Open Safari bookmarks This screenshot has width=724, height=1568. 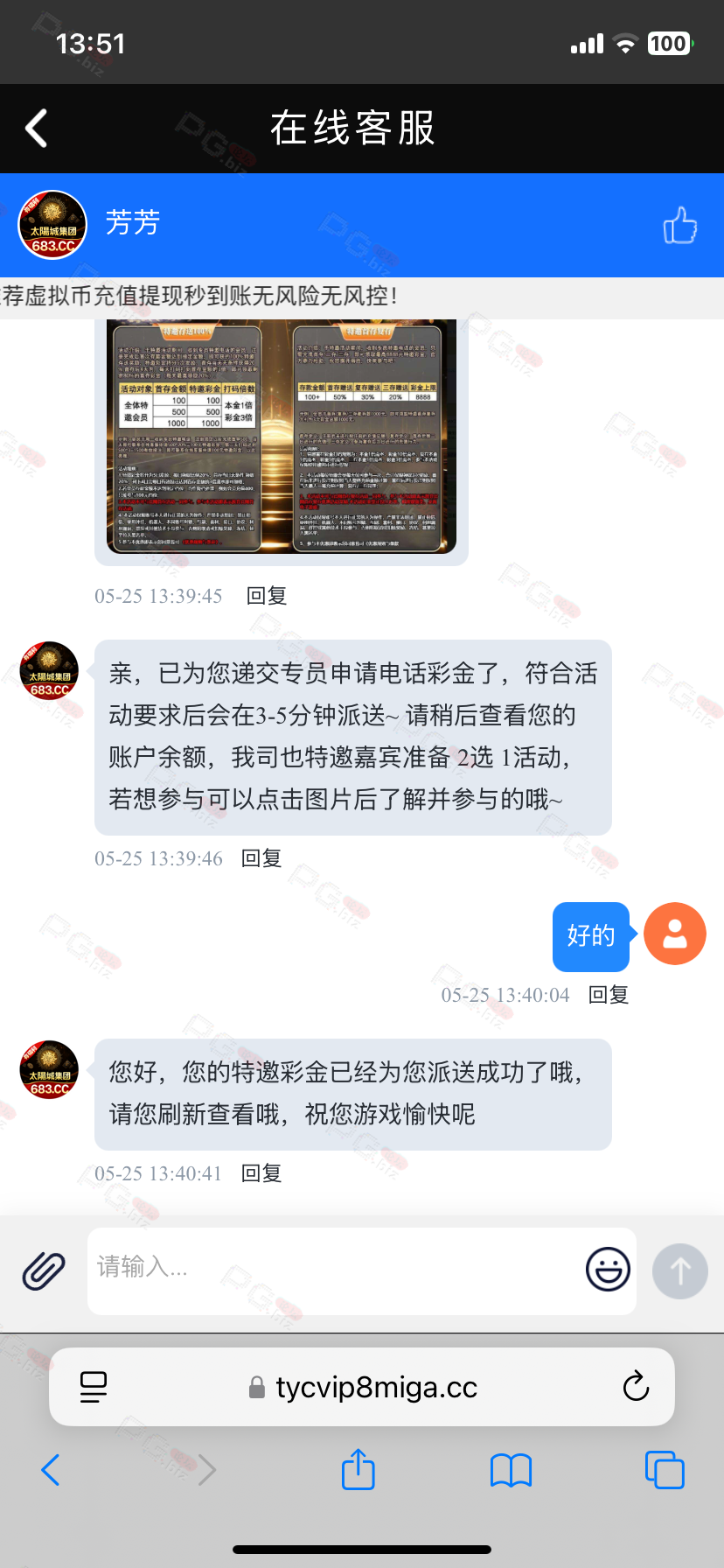pyautogui.click(x=512, y=1470)
